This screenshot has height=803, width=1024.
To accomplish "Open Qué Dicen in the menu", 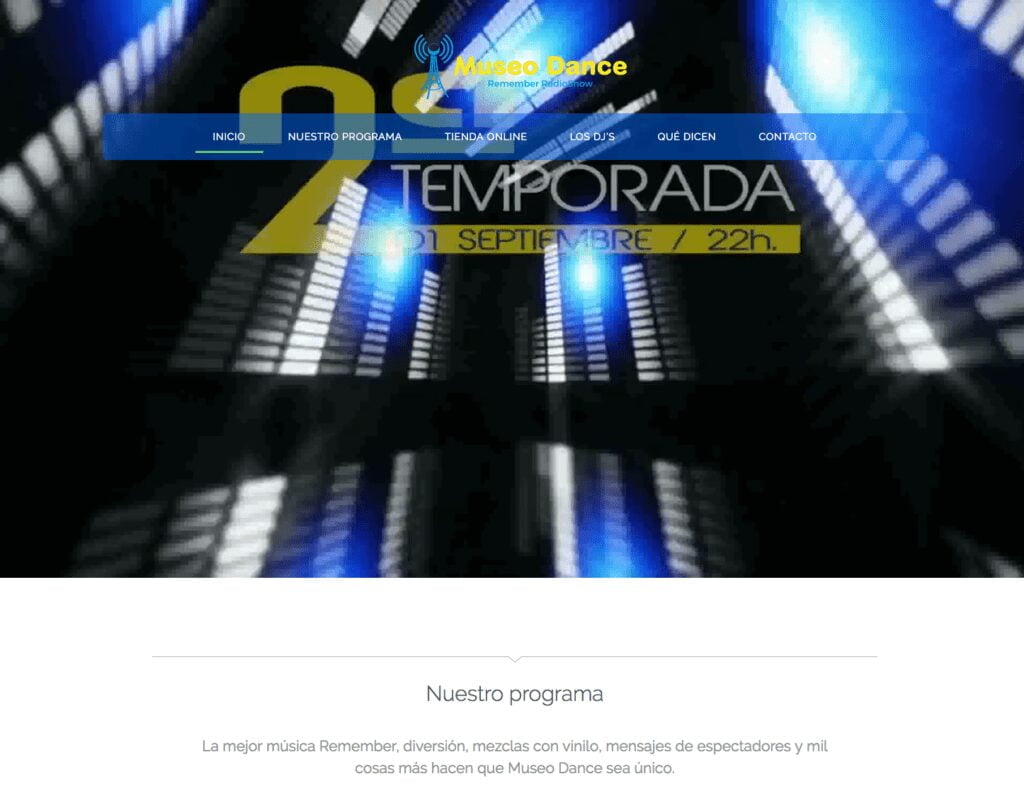I will click(x=686, y=137).
